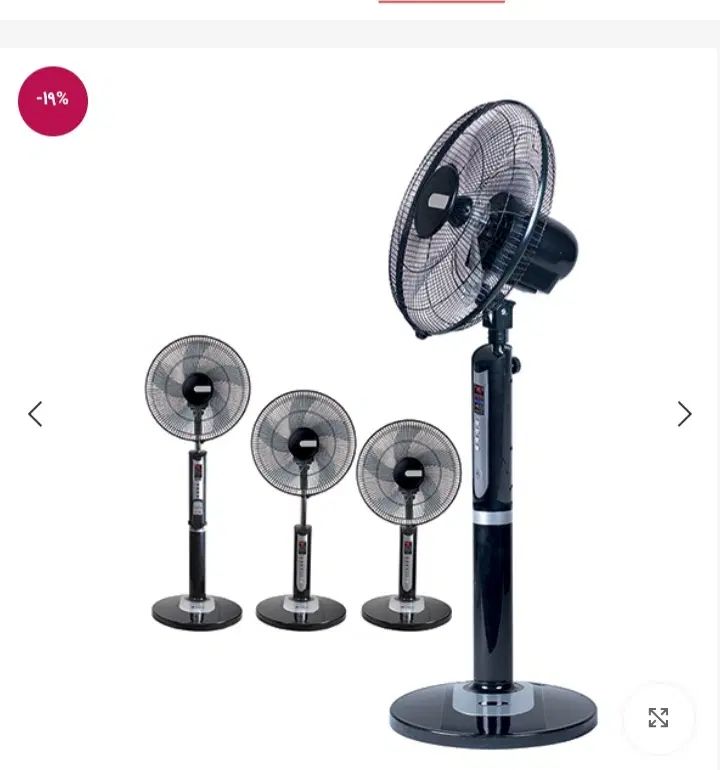Expand the fan image to fullscreen
This screenshot has width=720, height=770.
pos(658,717)
